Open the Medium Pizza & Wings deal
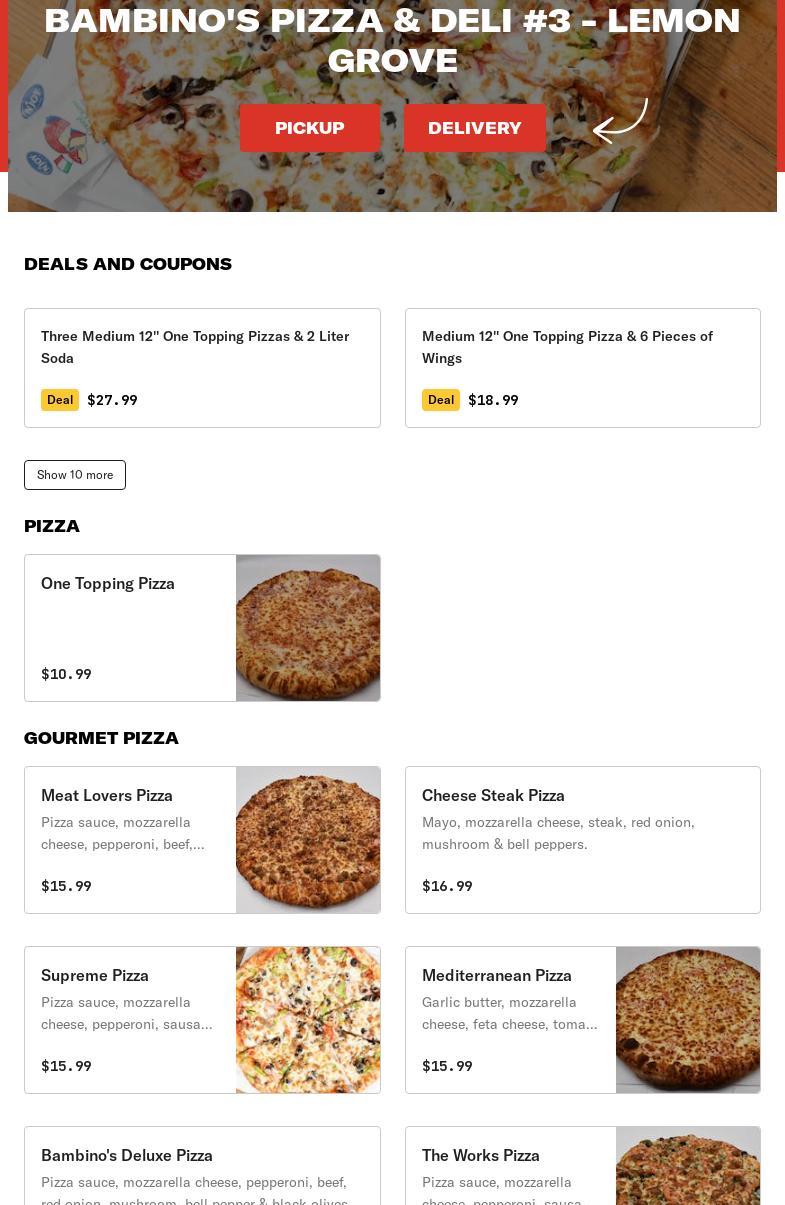 click(582, 368)
